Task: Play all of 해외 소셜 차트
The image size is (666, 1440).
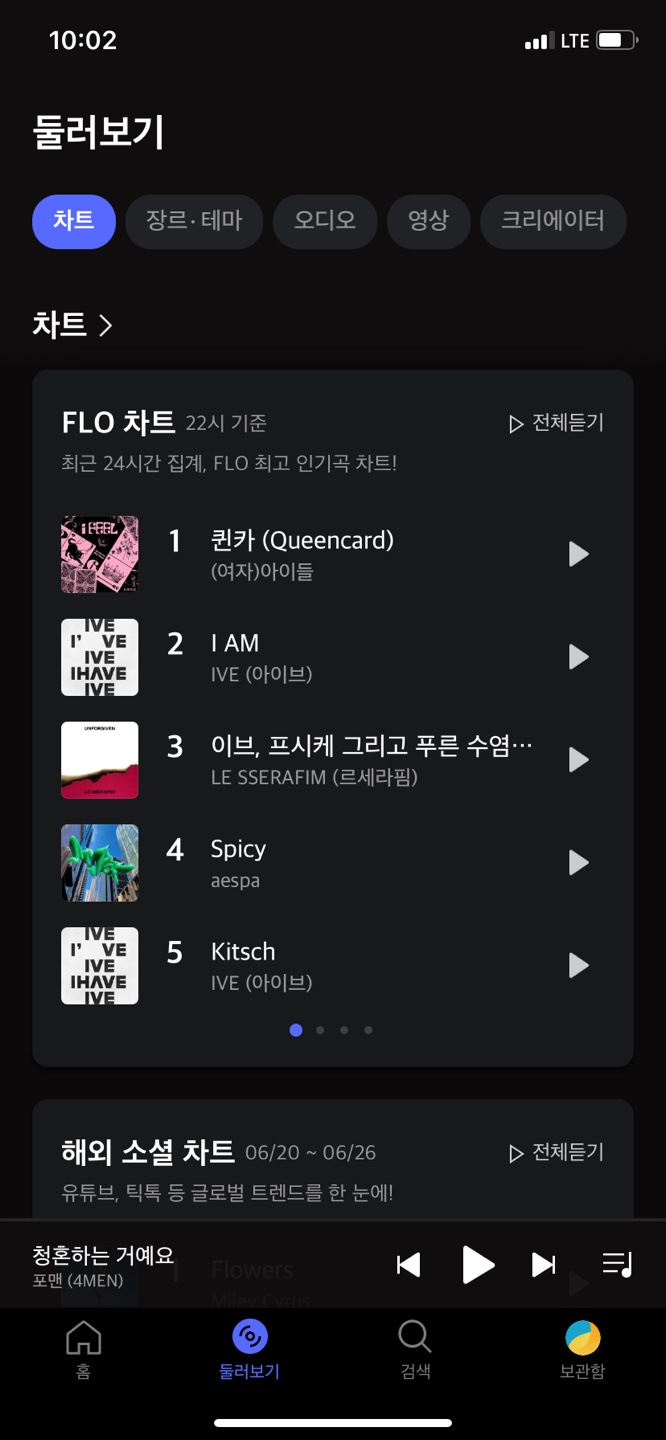Action: [556, 1153]
